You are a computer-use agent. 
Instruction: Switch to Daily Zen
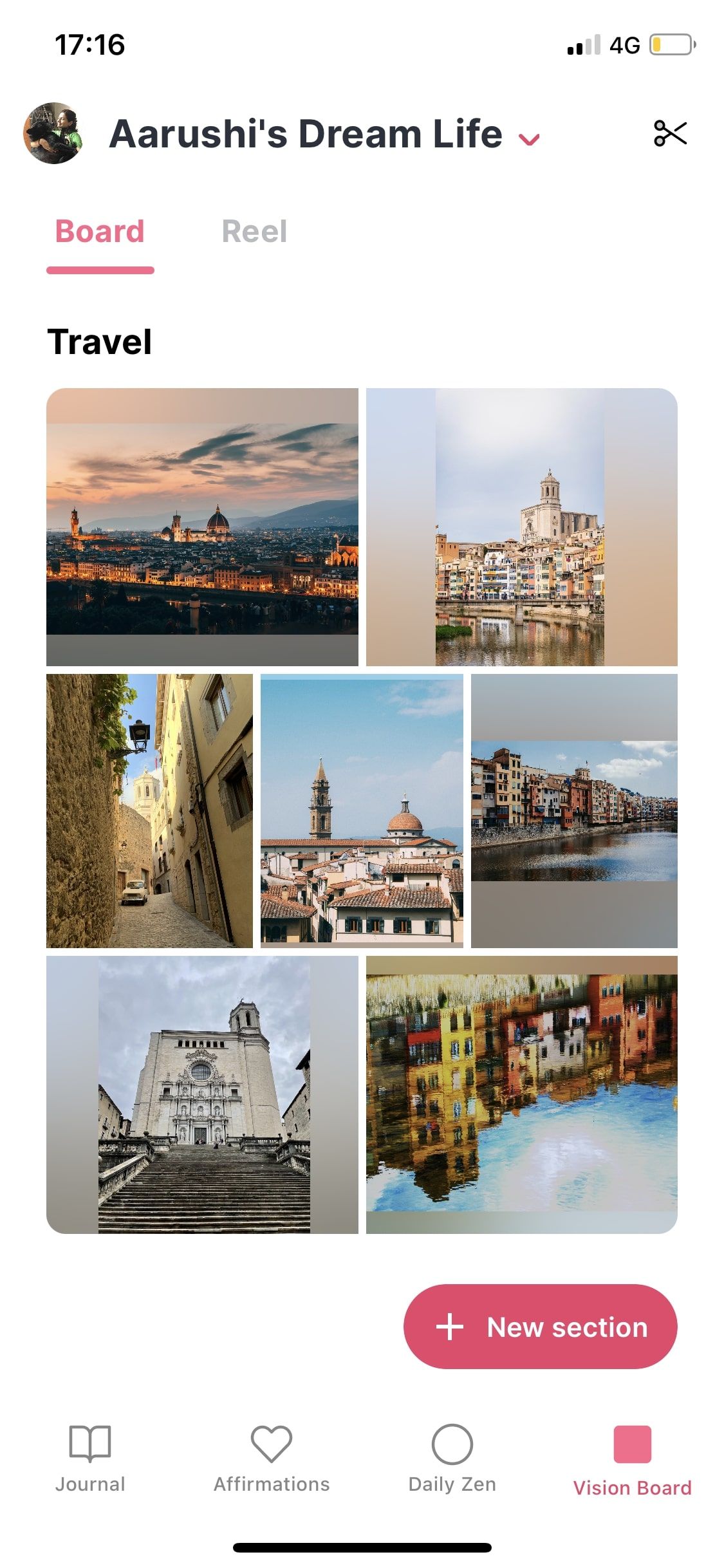pos(452,1459)
